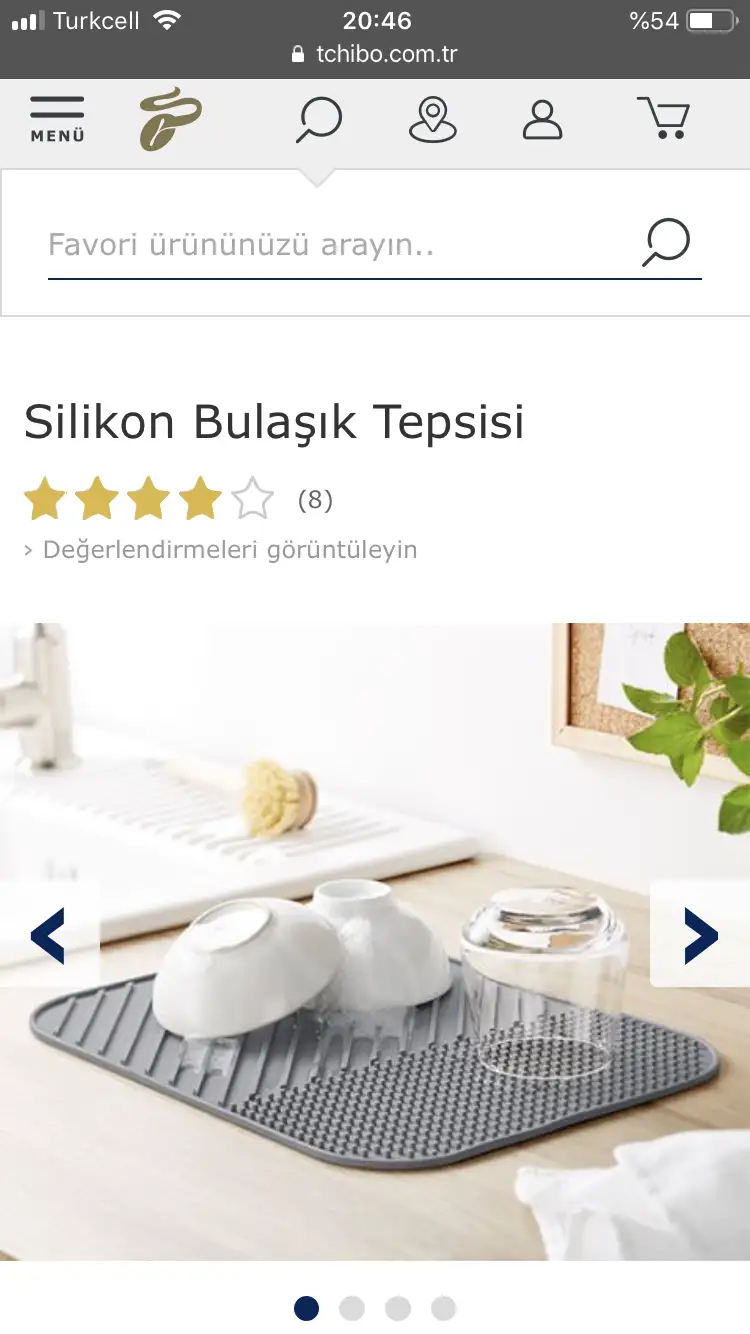750x1334 pixels.
Task: Submit search with the field's magnifier button
Action: (666, 243)
